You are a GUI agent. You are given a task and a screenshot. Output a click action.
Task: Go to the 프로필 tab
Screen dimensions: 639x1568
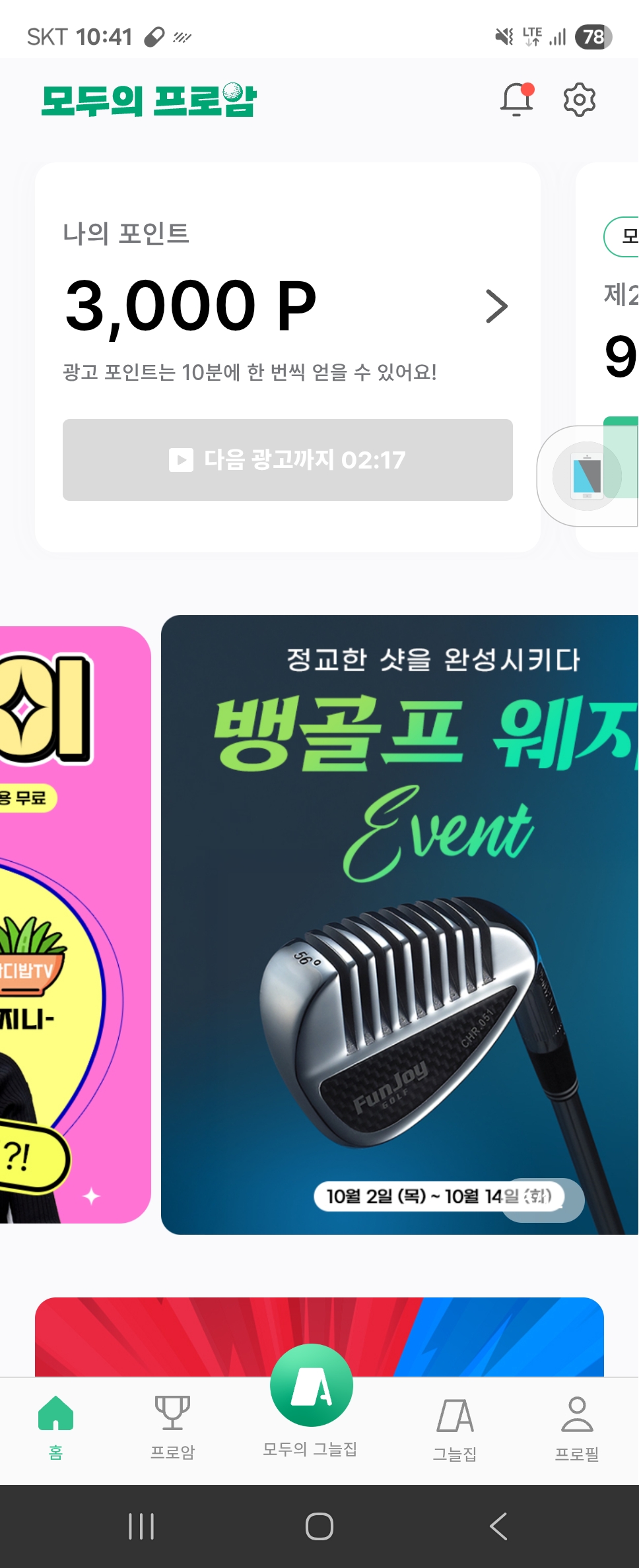point(577,1425)
